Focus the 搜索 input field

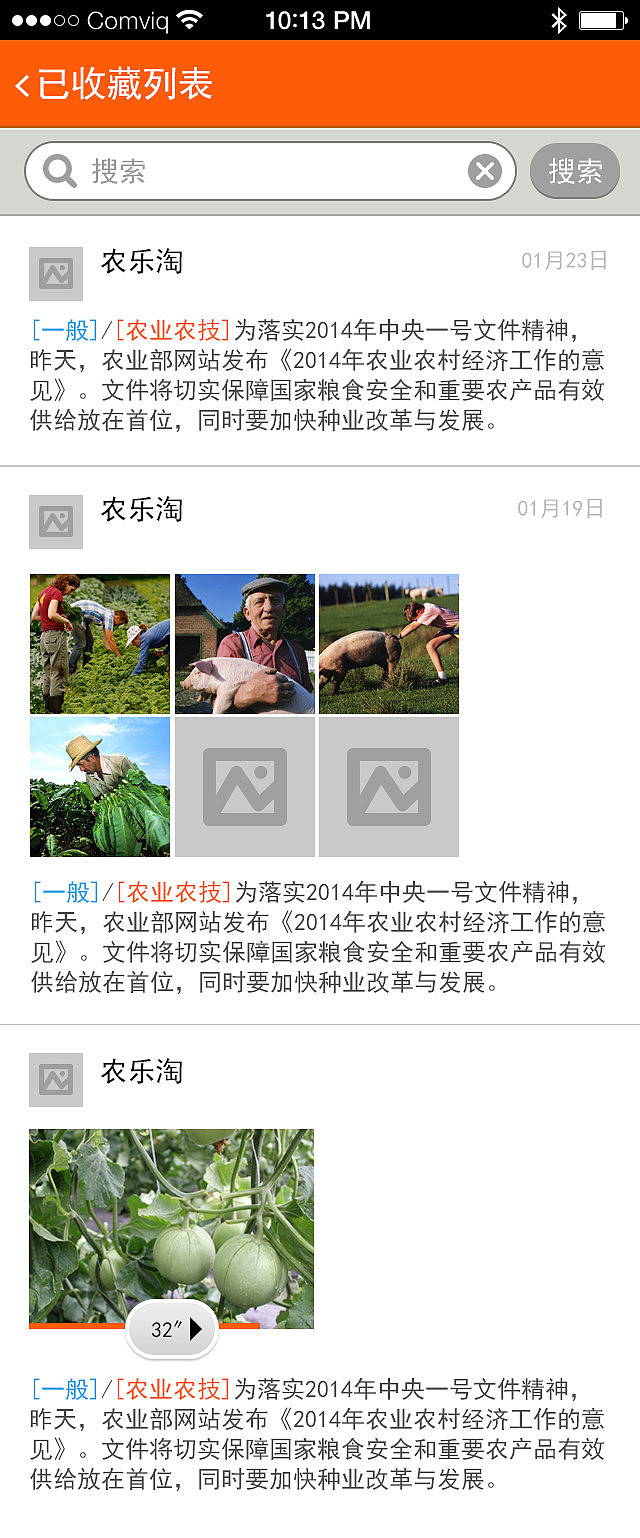[270, 172]
